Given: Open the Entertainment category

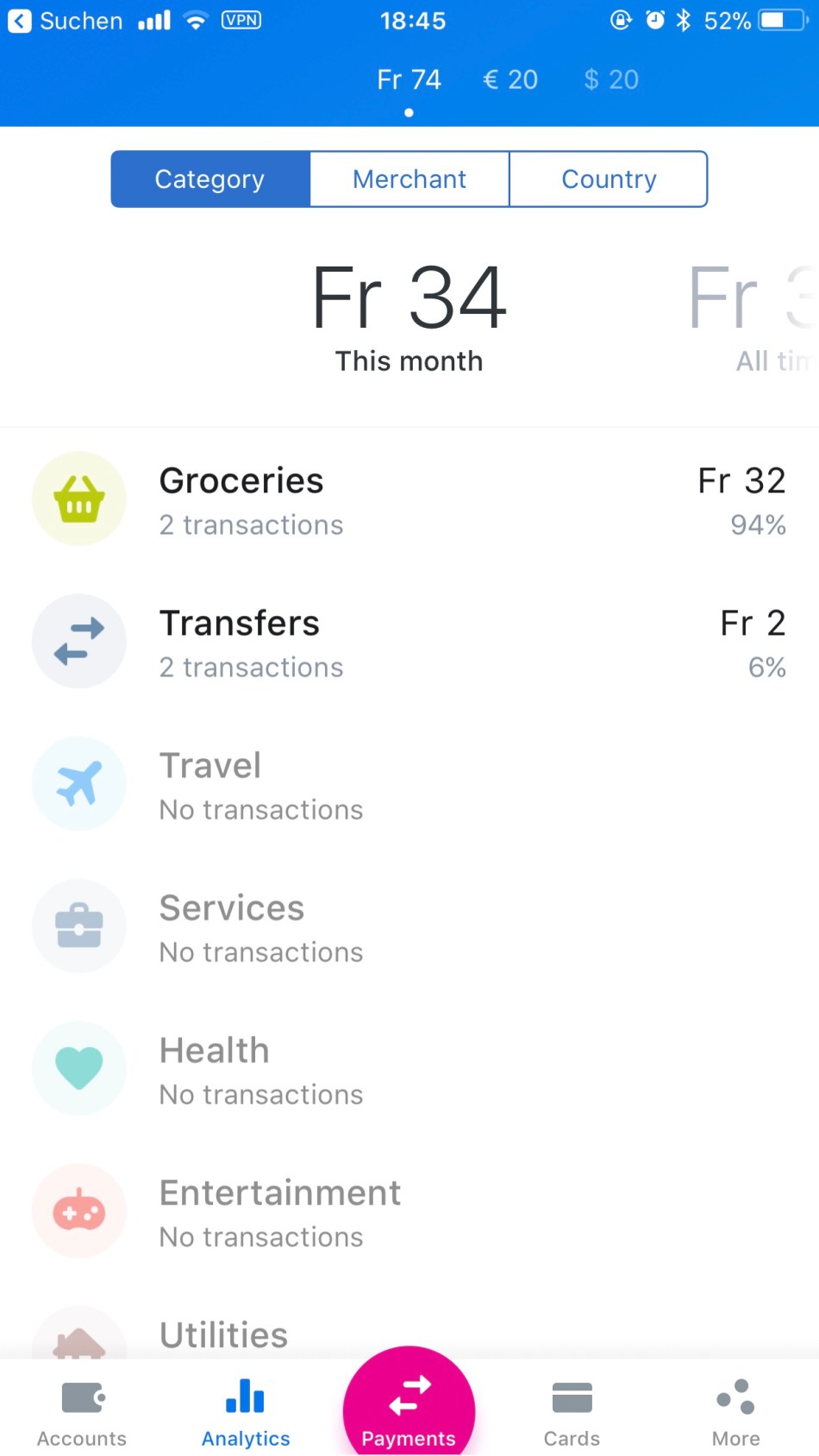Looking at the screenshot, I should coord(409,1212).
